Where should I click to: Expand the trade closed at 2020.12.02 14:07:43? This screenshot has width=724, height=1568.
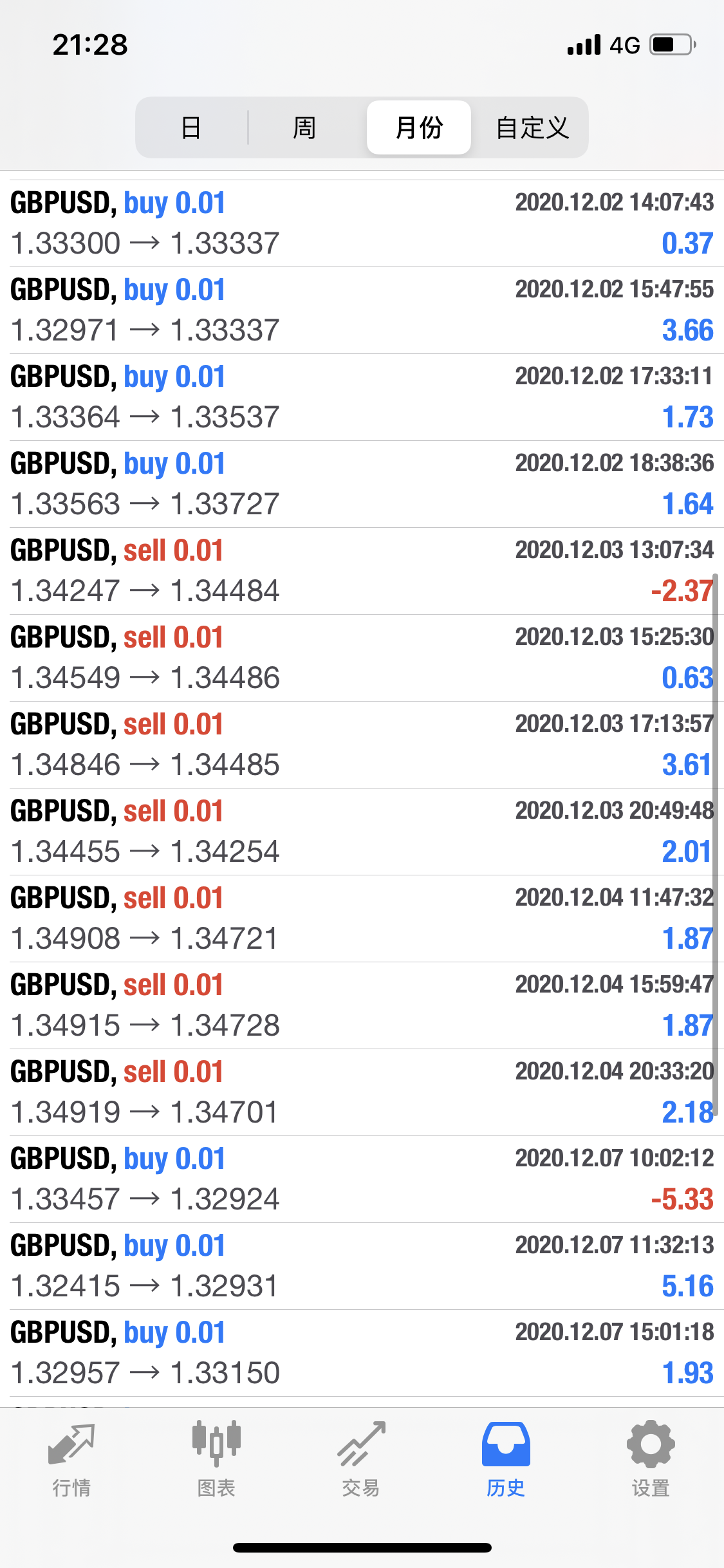362,223
